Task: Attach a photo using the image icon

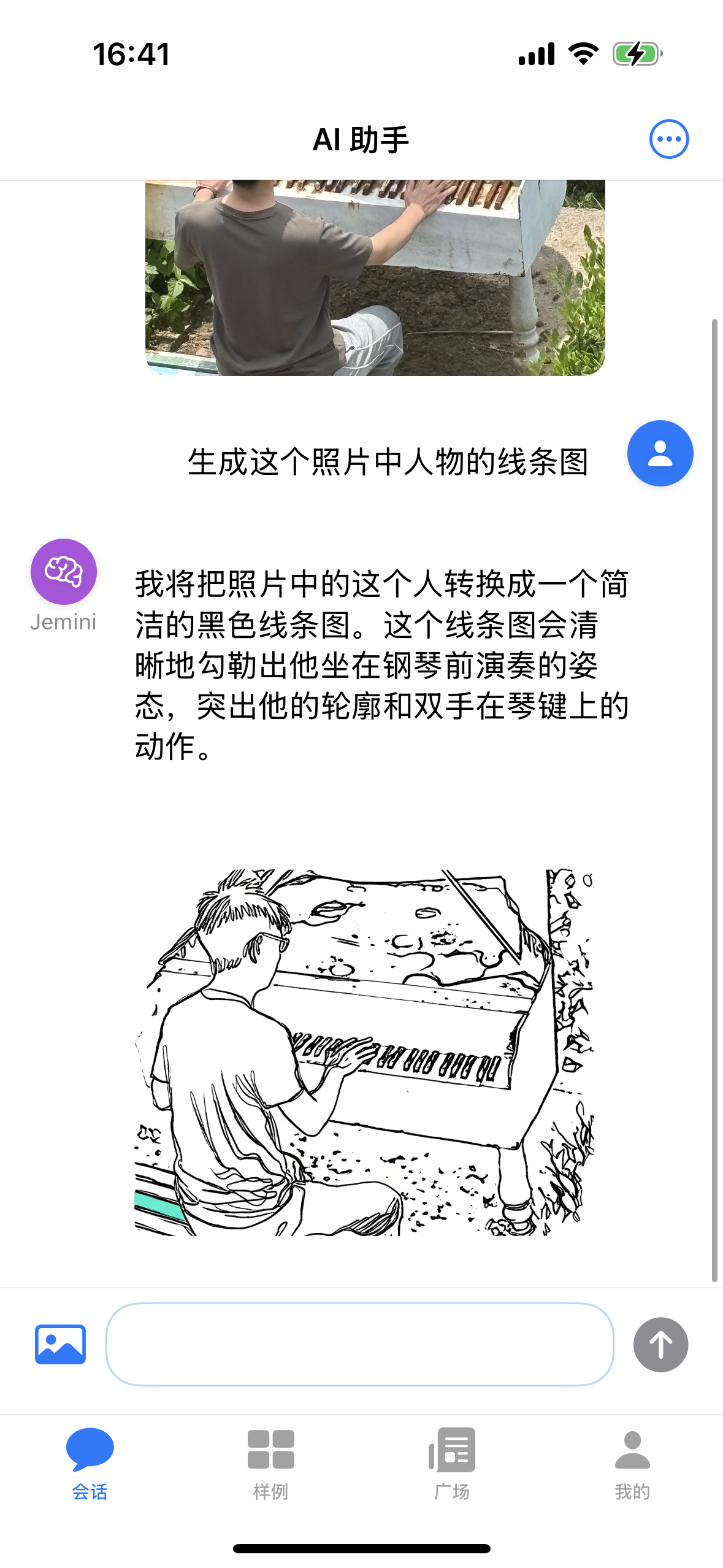Action: (x=60, y=1344)
